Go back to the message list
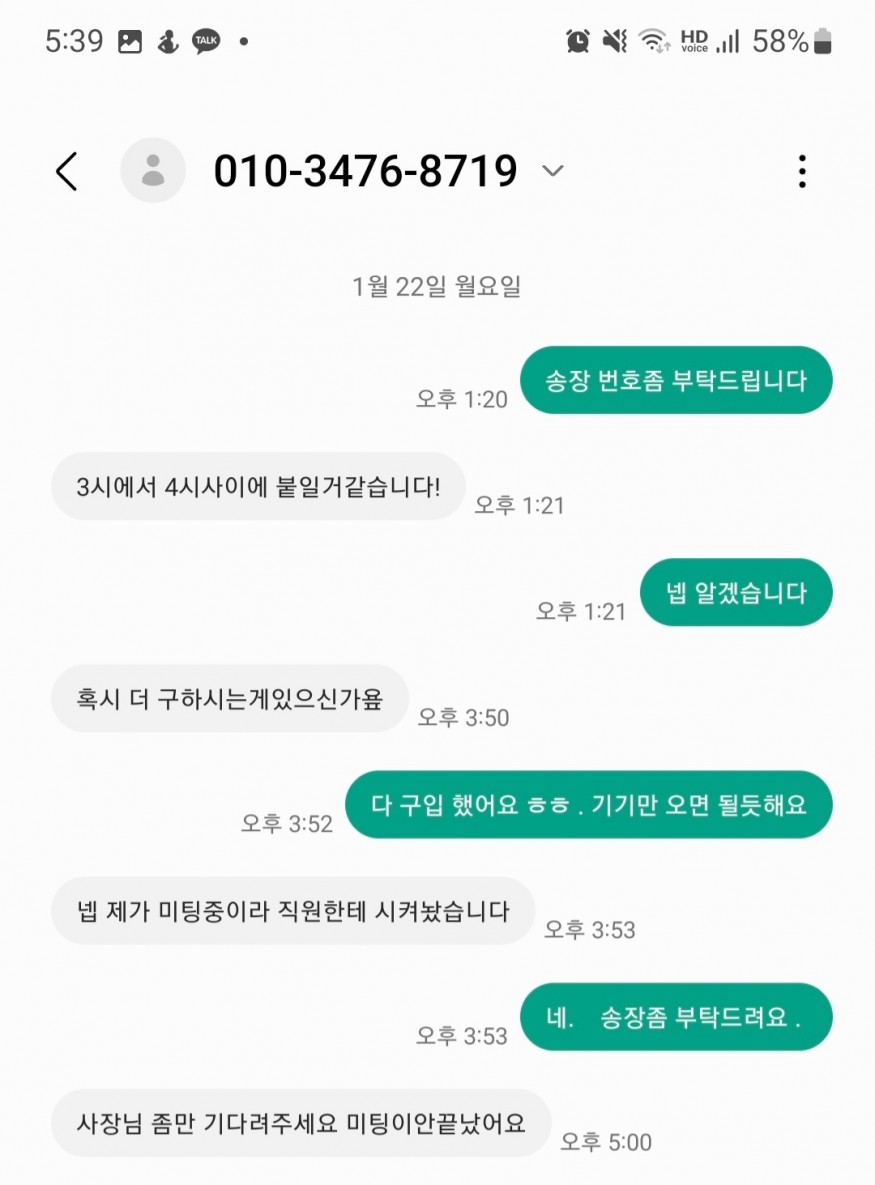This screenshot has height=1185, width=875. 66,171
